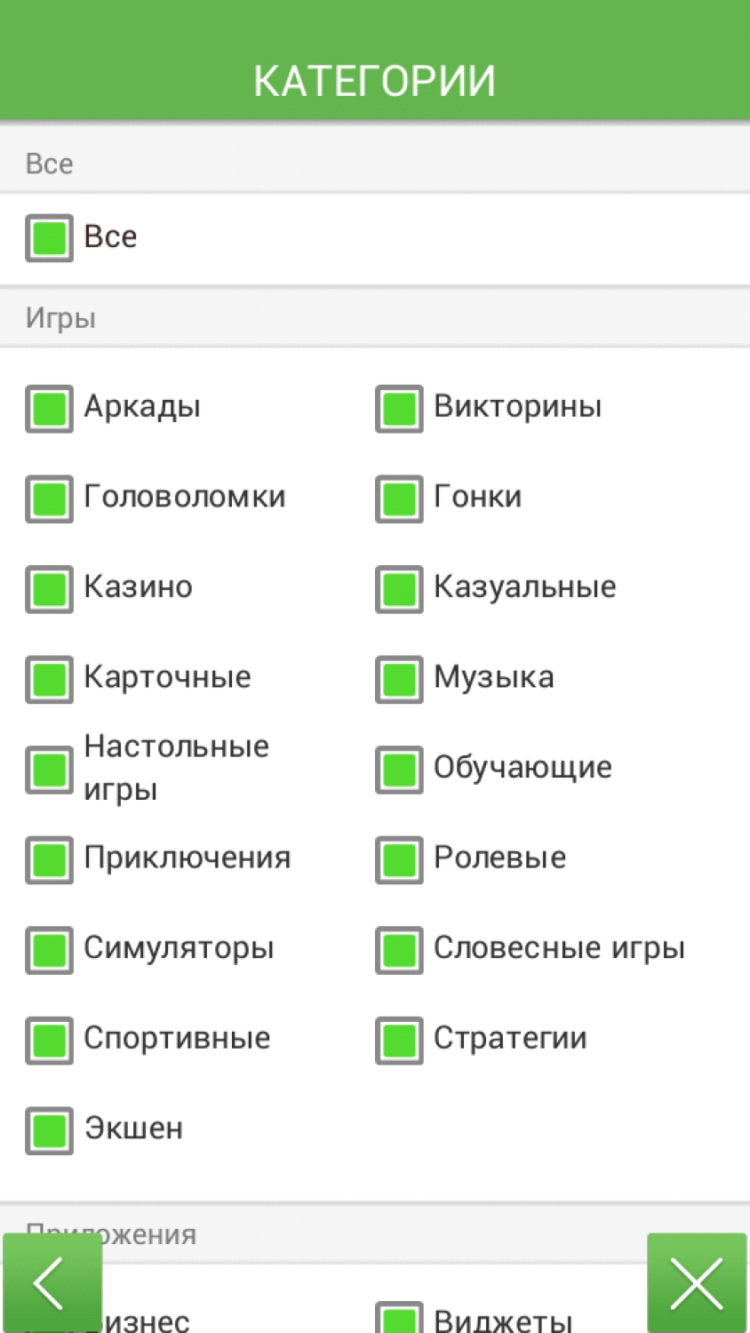The height and width of the screenshot is (1333, 750).
Task: Uncheck the «Головоломки» category
Action: point(47,497)
